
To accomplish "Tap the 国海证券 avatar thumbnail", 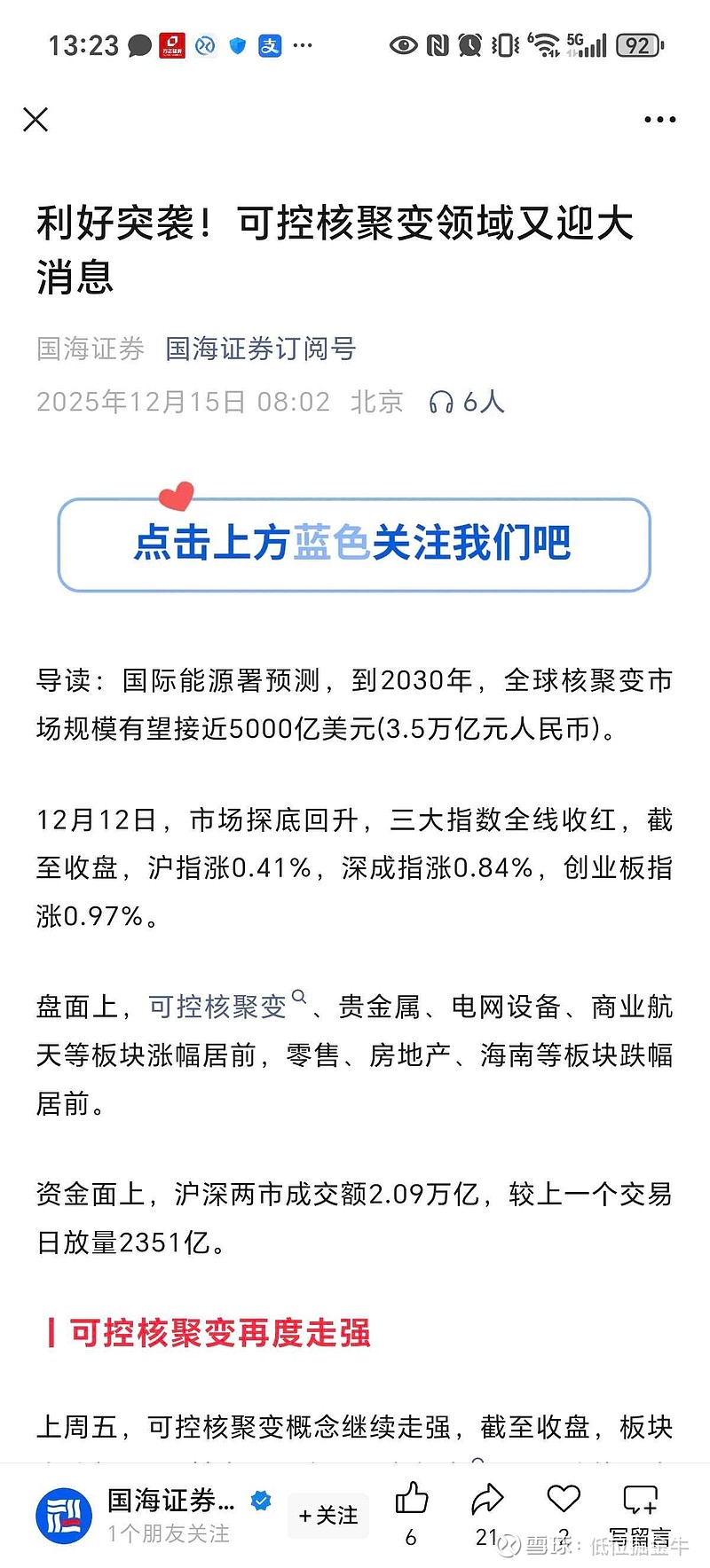I will (62, 1516).
